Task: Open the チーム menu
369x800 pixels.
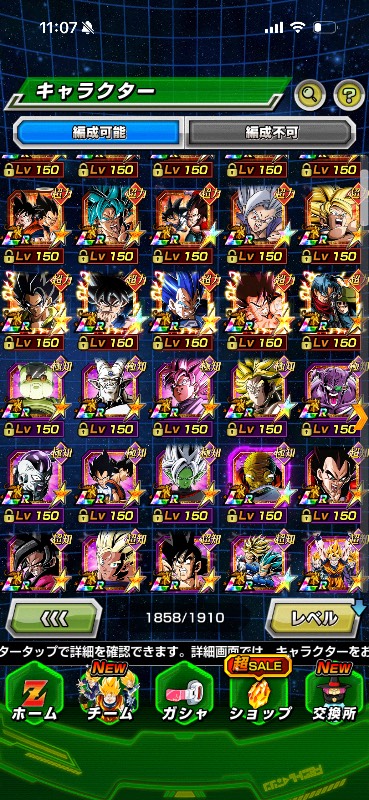Action: click(109, 696)
